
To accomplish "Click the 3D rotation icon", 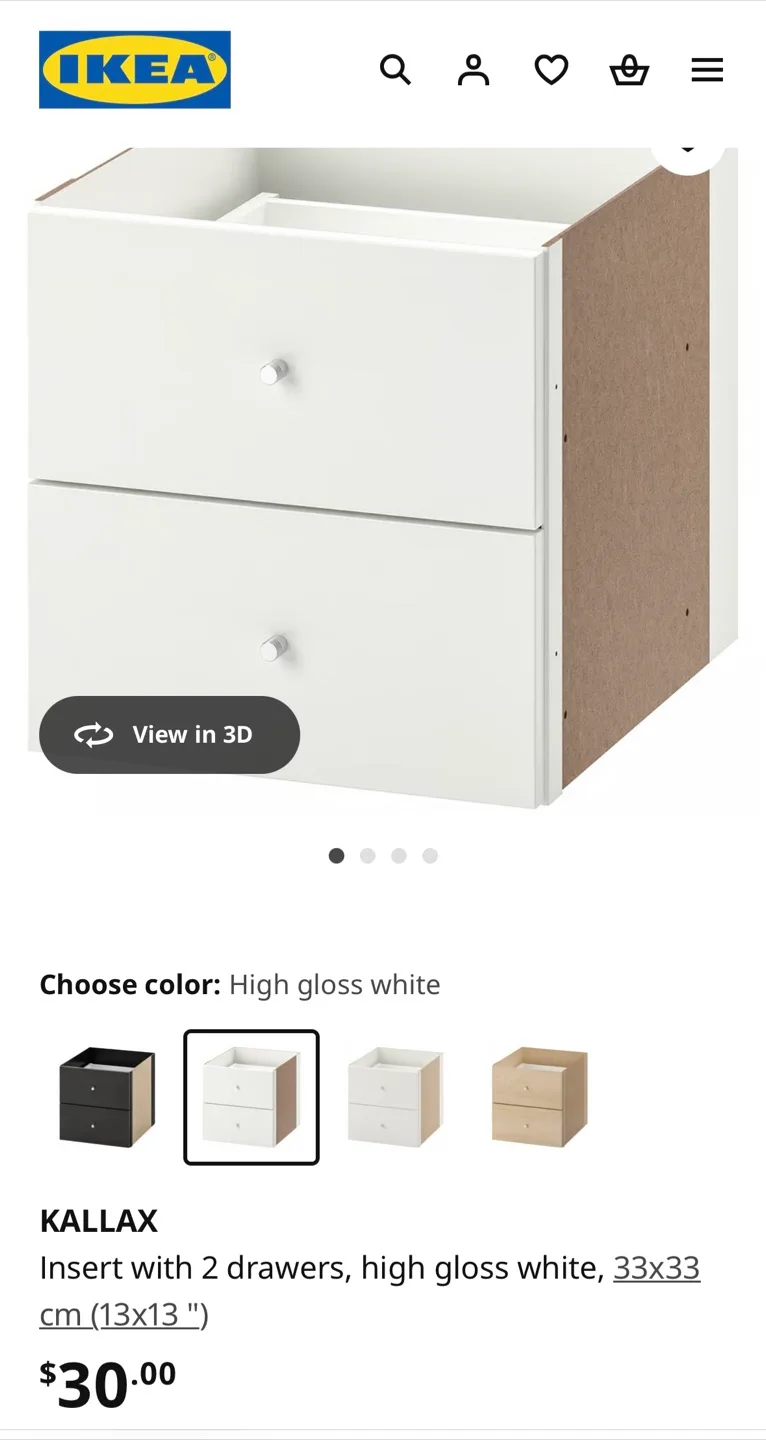I will click(x=94, y=734).
